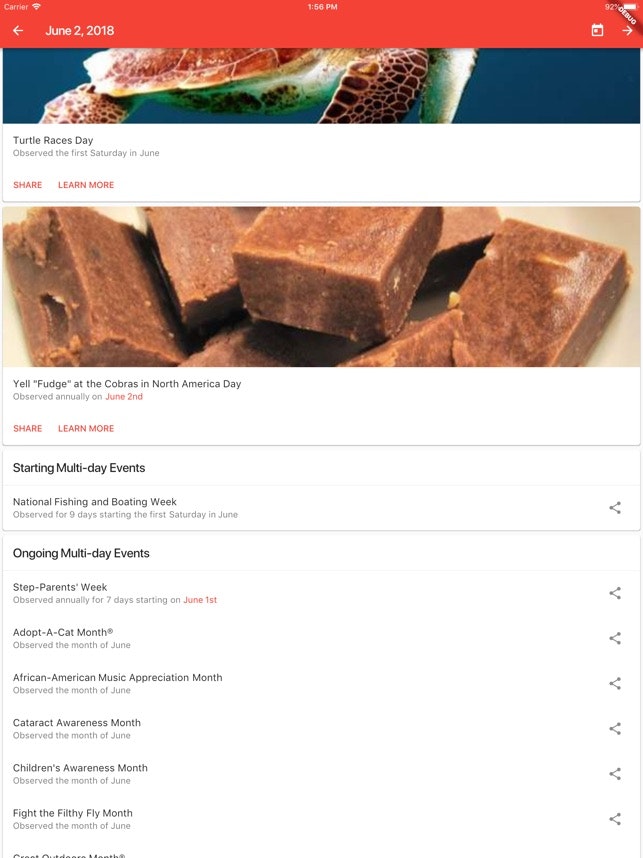Share Step-Parents' Week
Screen dimensions: 643x858
pos(615,593)
